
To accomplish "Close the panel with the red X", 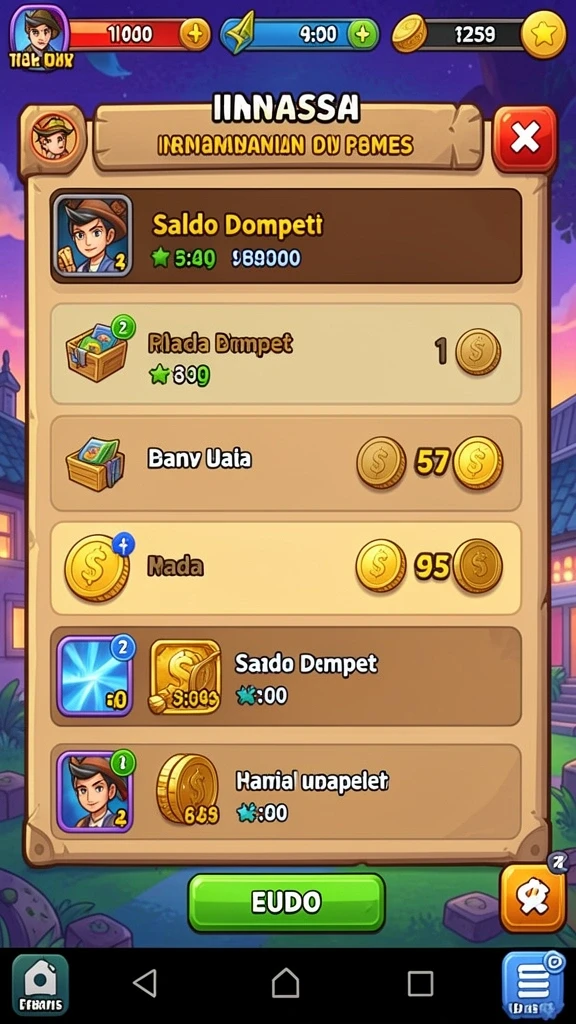I will 524,138.
